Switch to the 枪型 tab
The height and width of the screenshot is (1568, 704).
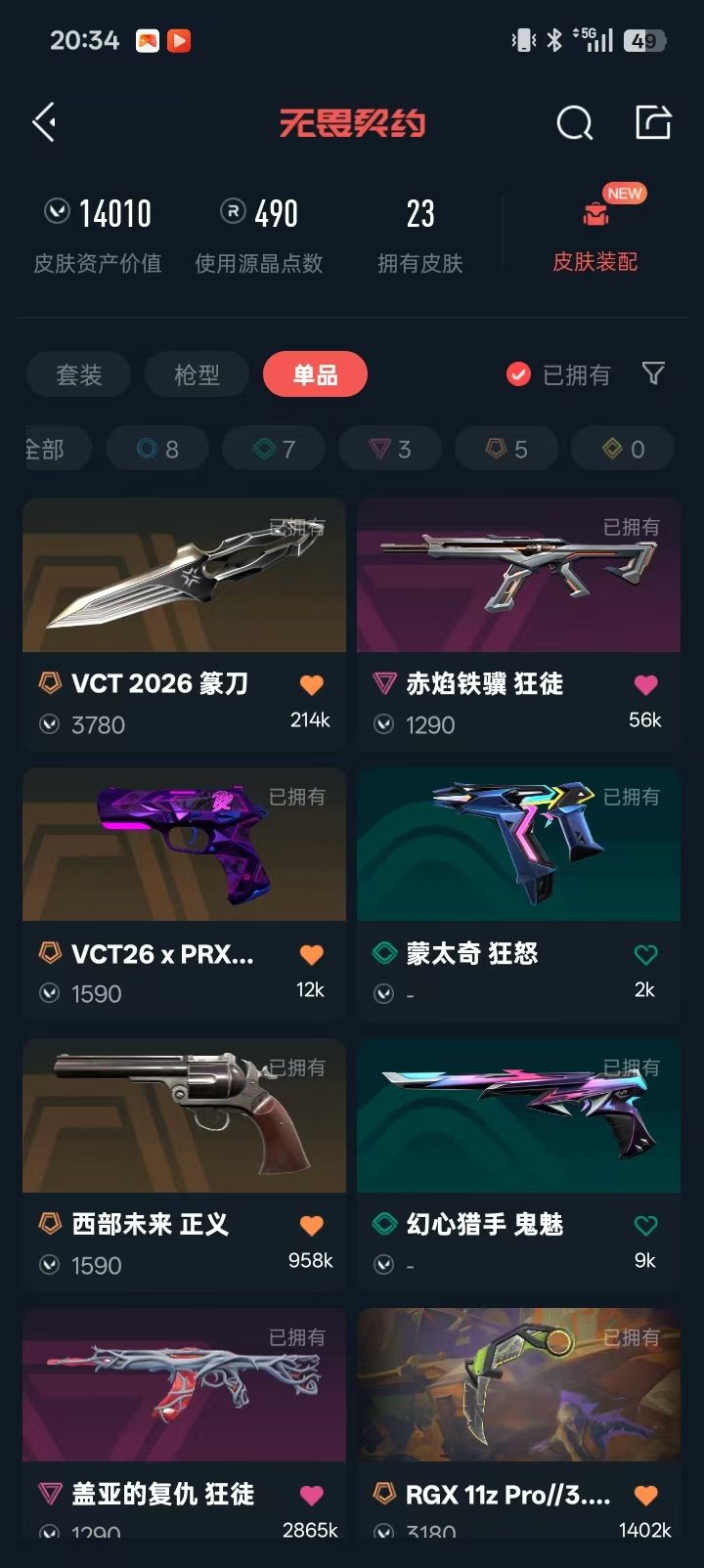pos(197,374)
